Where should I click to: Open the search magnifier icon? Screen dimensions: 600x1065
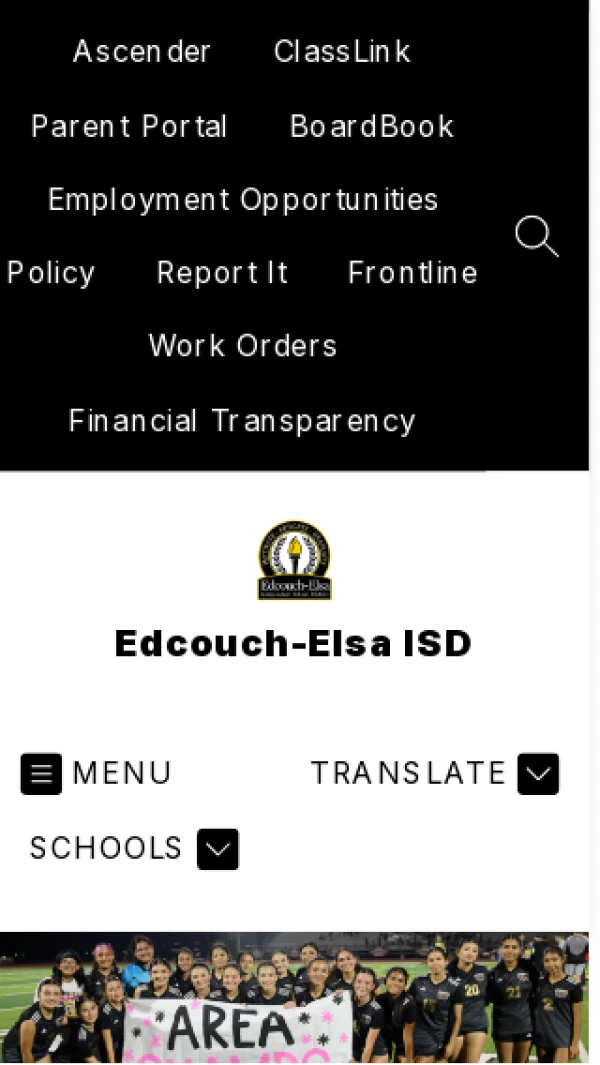536,237
